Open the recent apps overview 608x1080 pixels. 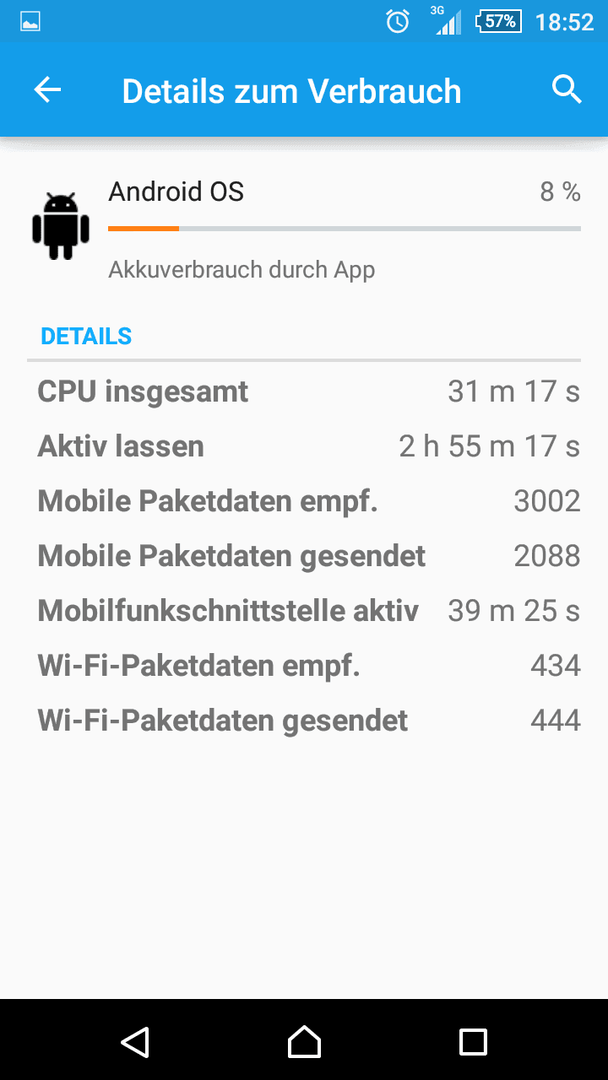473,1041
